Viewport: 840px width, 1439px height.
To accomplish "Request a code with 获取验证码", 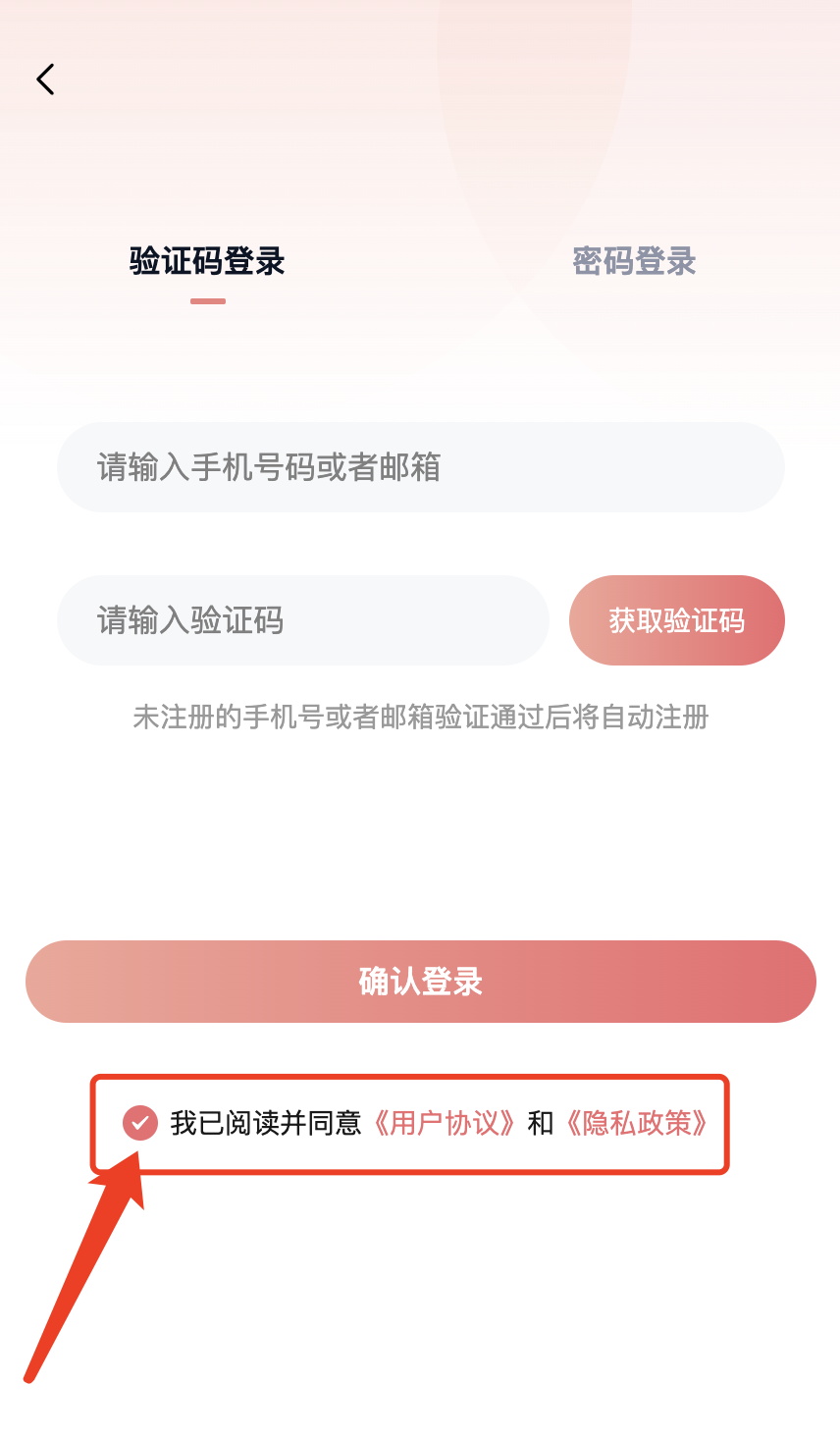I will [x=676, y=620].
